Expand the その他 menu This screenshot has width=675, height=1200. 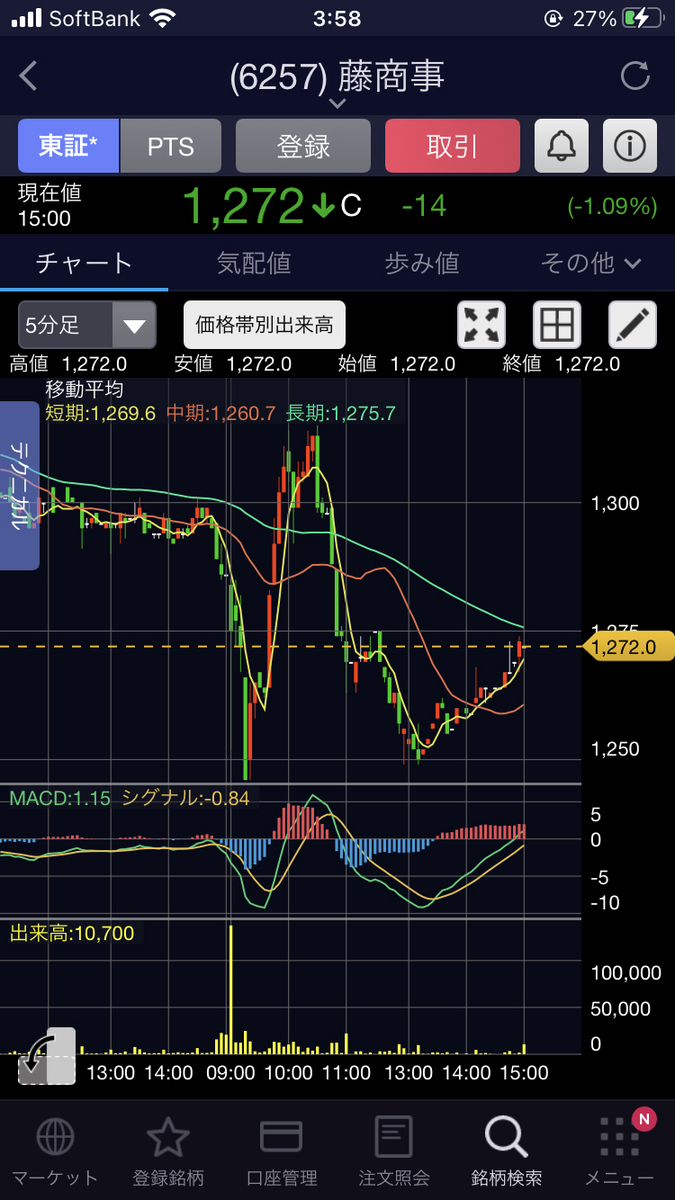pos(590,263)
